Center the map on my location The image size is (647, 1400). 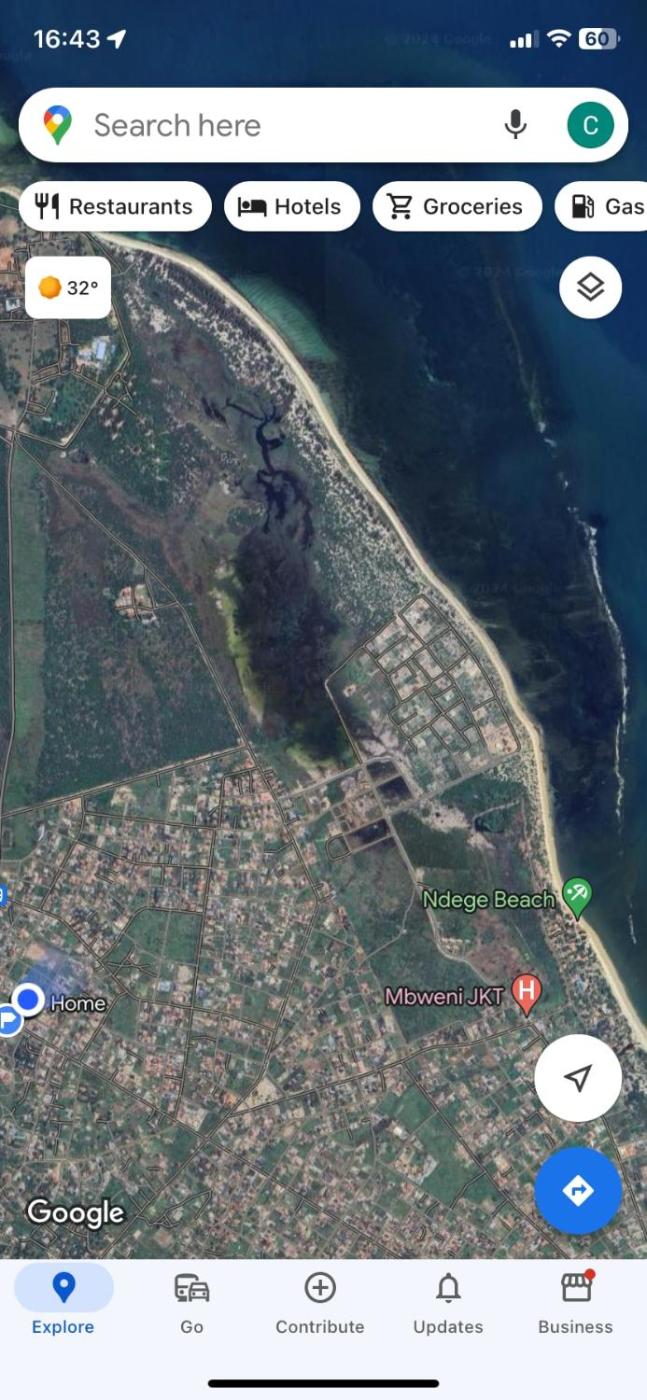[578, 1078]
